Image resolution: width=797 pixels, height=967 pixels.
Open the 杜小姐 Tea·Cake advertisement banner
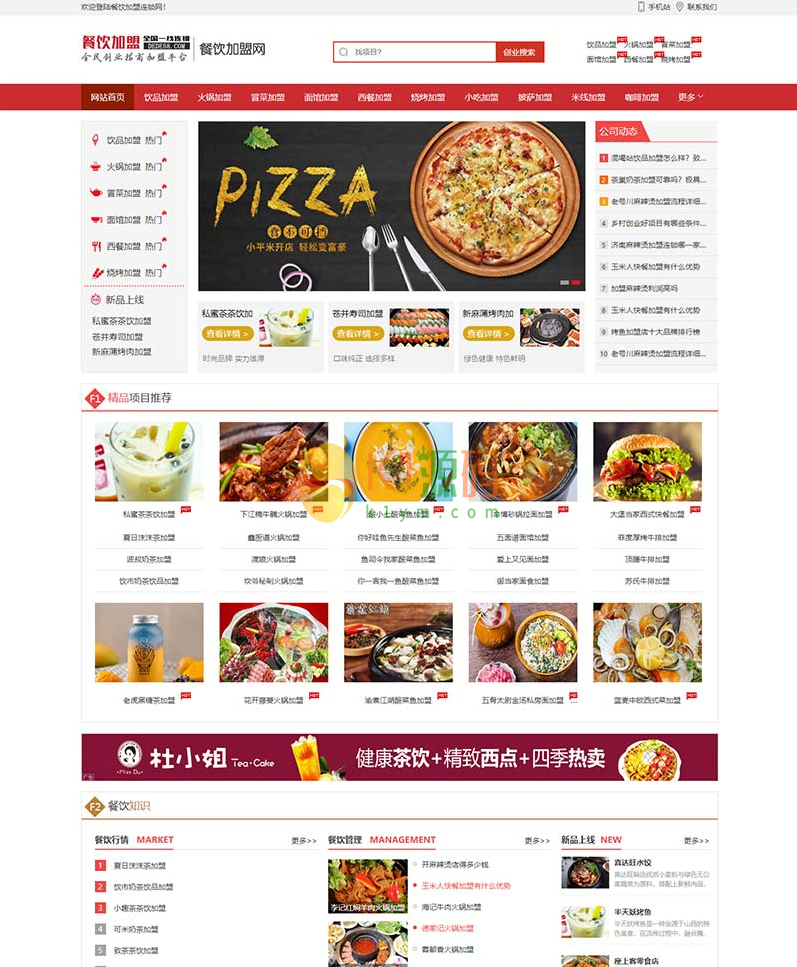(399, 757)
